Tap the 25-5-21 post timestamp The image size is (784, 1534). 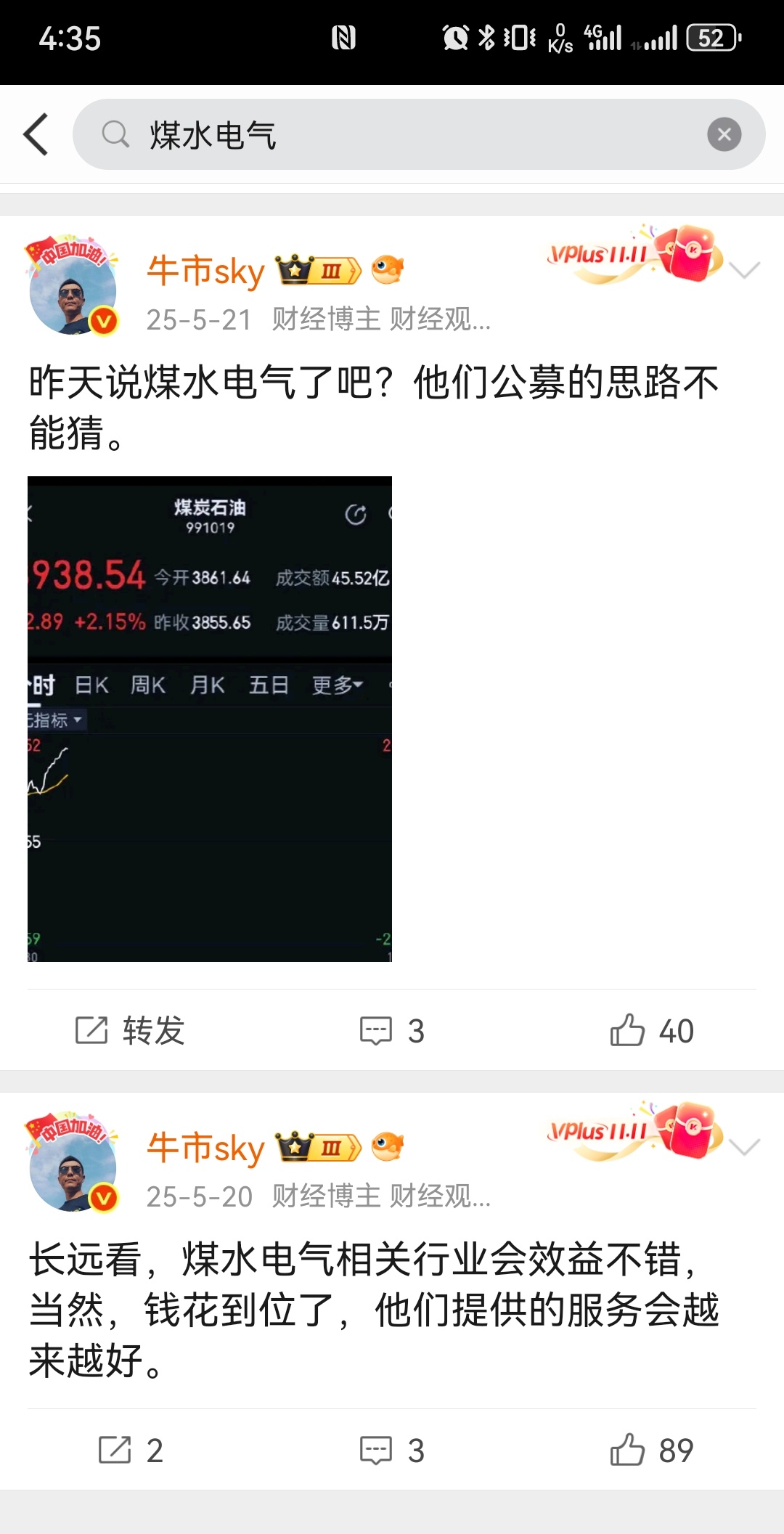(199, 318)
